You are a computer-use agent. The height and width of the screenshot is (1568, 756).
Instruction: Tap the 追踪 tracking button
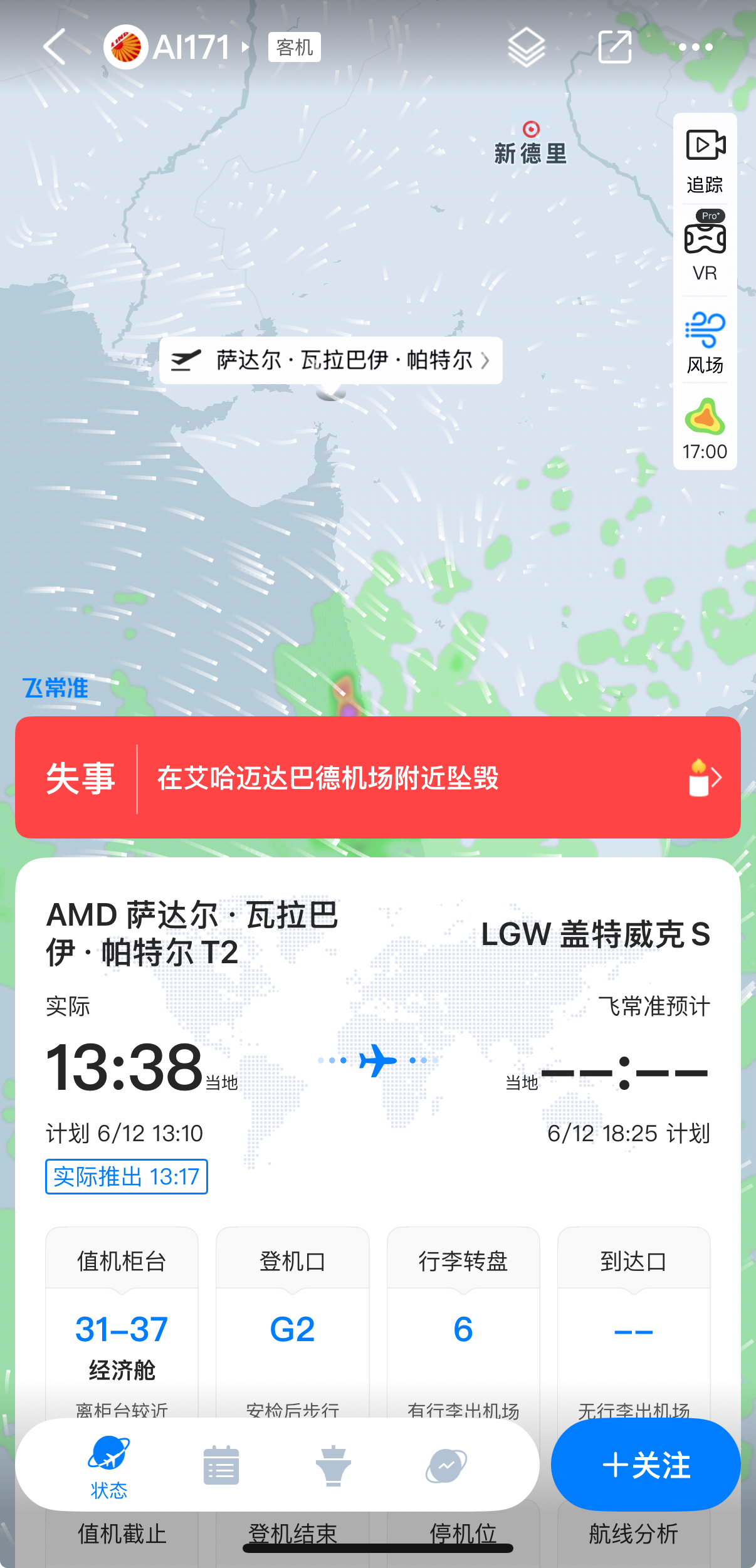click(x=705, y=160)
